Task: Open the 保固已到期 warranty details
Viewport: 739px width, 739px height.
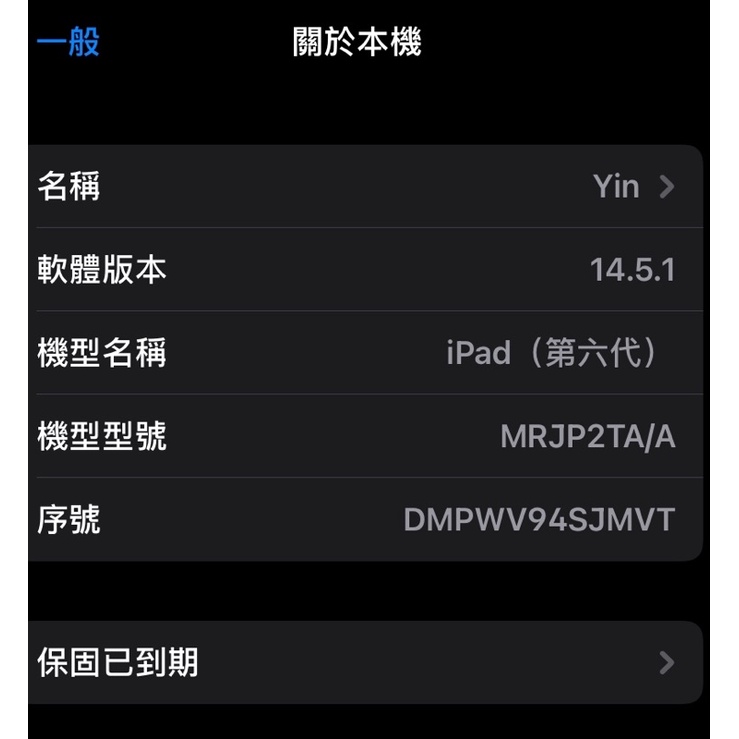Action: [365, 663]
